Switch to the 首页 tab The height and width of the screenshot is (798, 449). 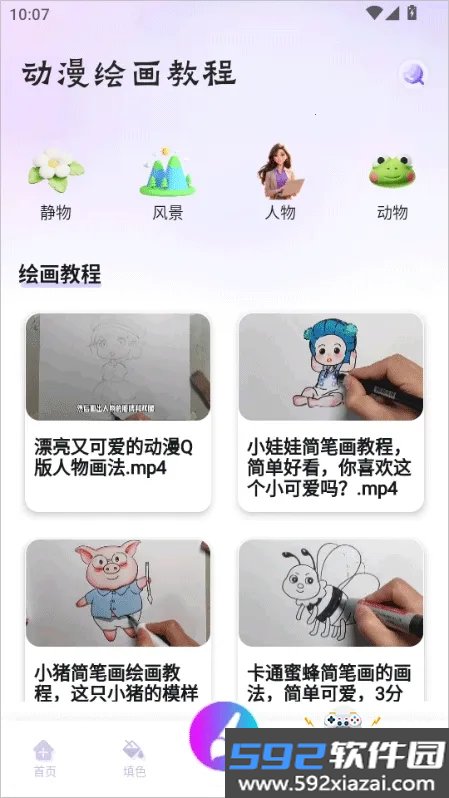click(x=44, y=758)
